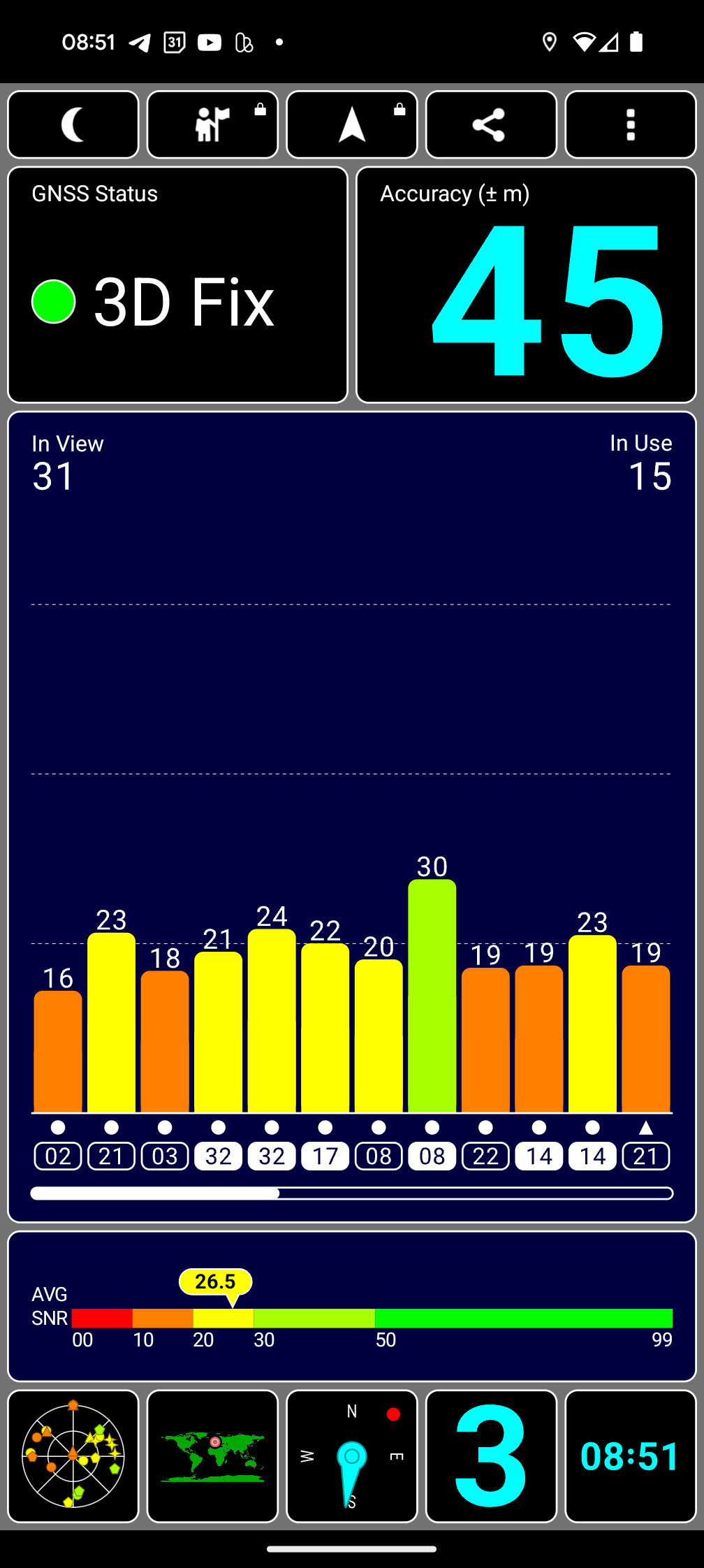This screenshot has height=1568, width=704.
Task: Tap the Accuracy readout panel
Action: pyautogui.click(x=526, y=284)
